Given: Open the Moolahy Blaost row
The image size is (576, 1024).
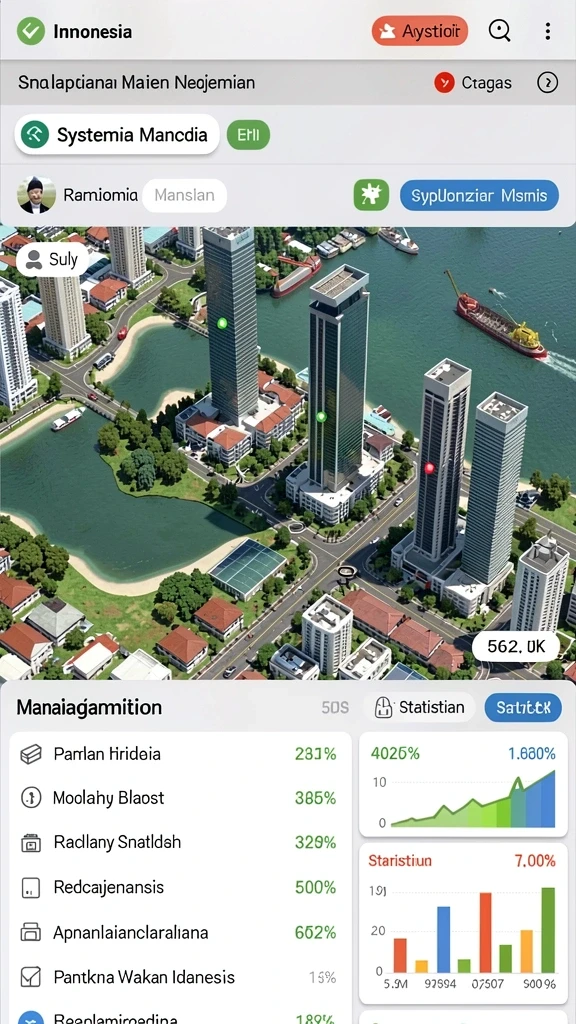Looking at the screenshot, I should [x=180, y=798].
